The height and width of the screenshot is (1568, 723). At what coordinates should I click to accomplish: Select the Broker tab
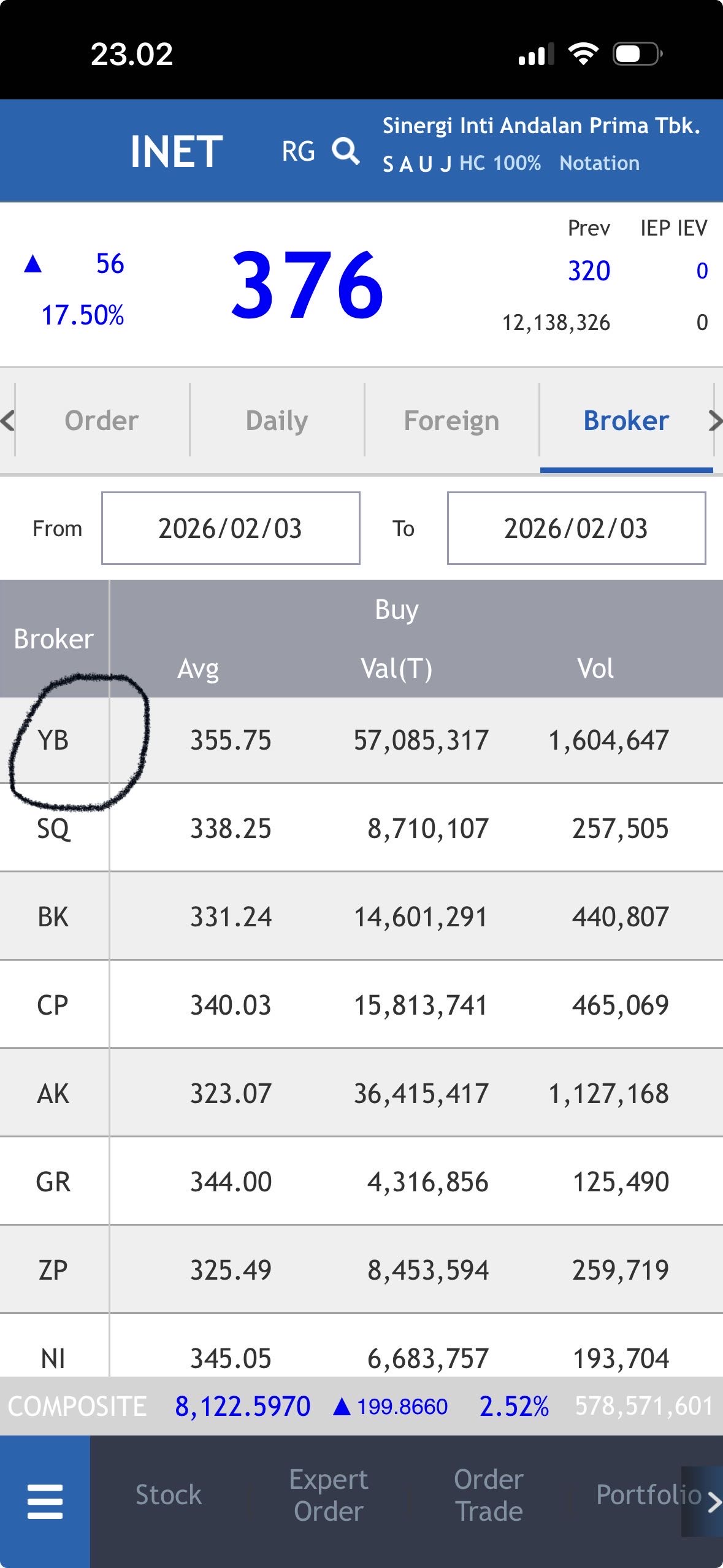(626, 421)
